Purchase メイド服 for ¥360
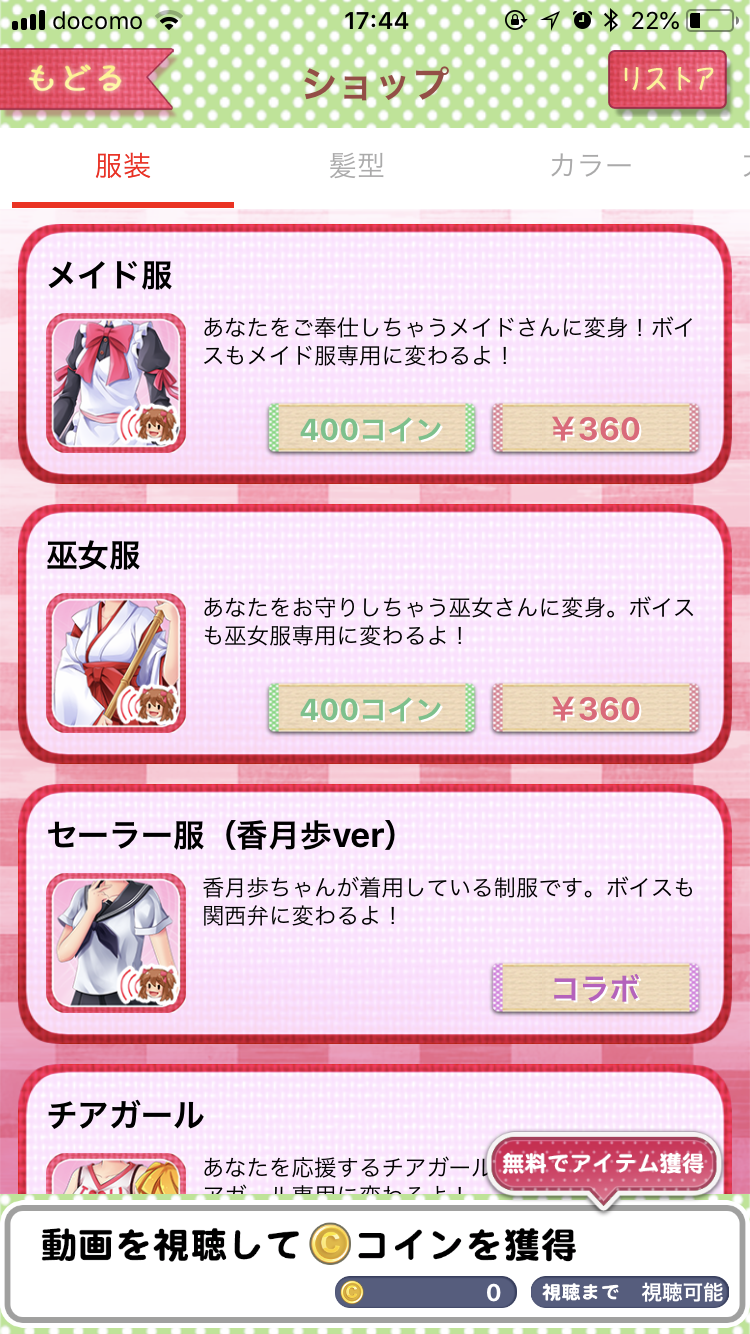Screen dimensions: 750x1334 click(595, 429)
